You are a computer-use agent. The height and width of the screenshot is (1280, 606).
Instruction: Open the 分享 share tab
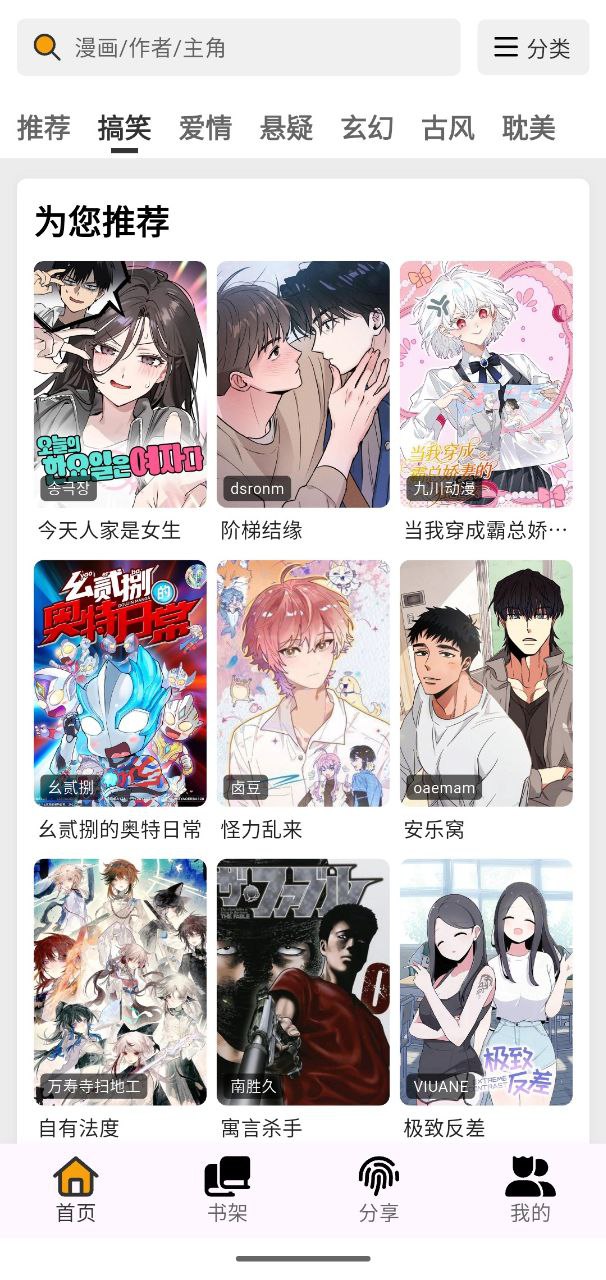379,1190
